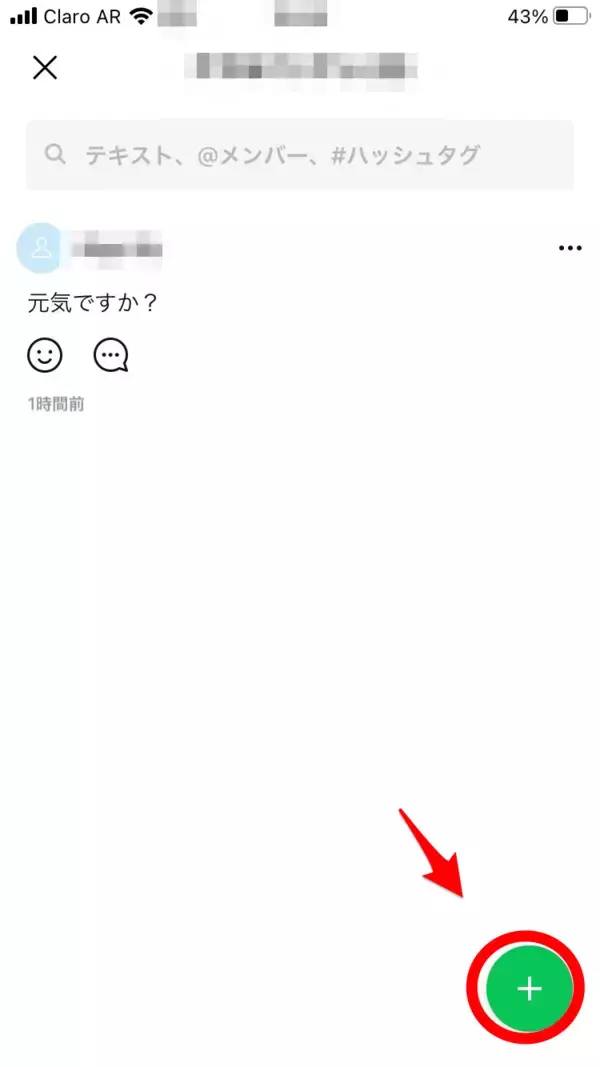Tap the search field for text, members, hashtags
600x1067 pixels.
point(300,155)
